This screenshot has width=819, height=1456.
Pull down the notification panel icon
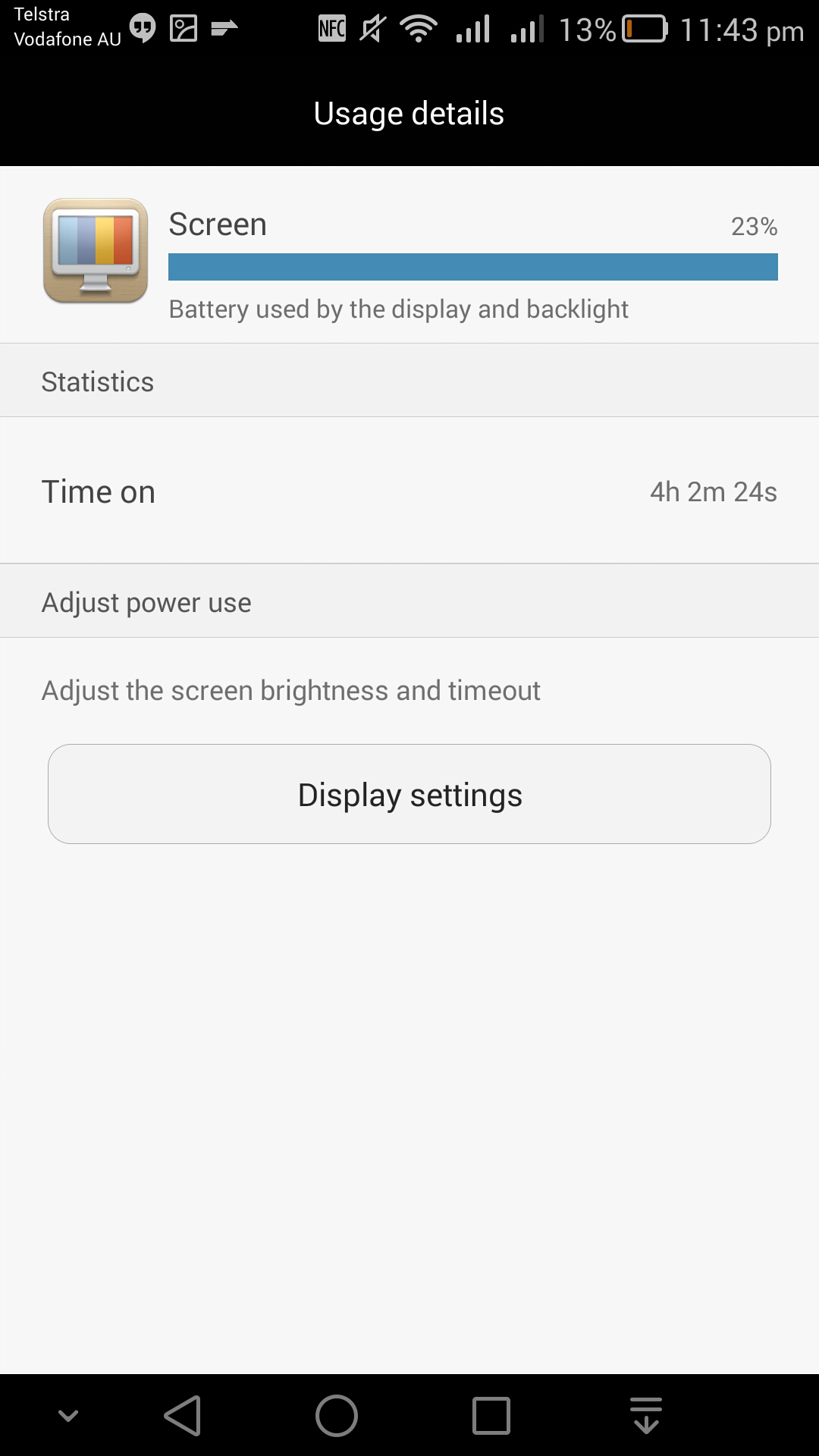(646, 1416)
